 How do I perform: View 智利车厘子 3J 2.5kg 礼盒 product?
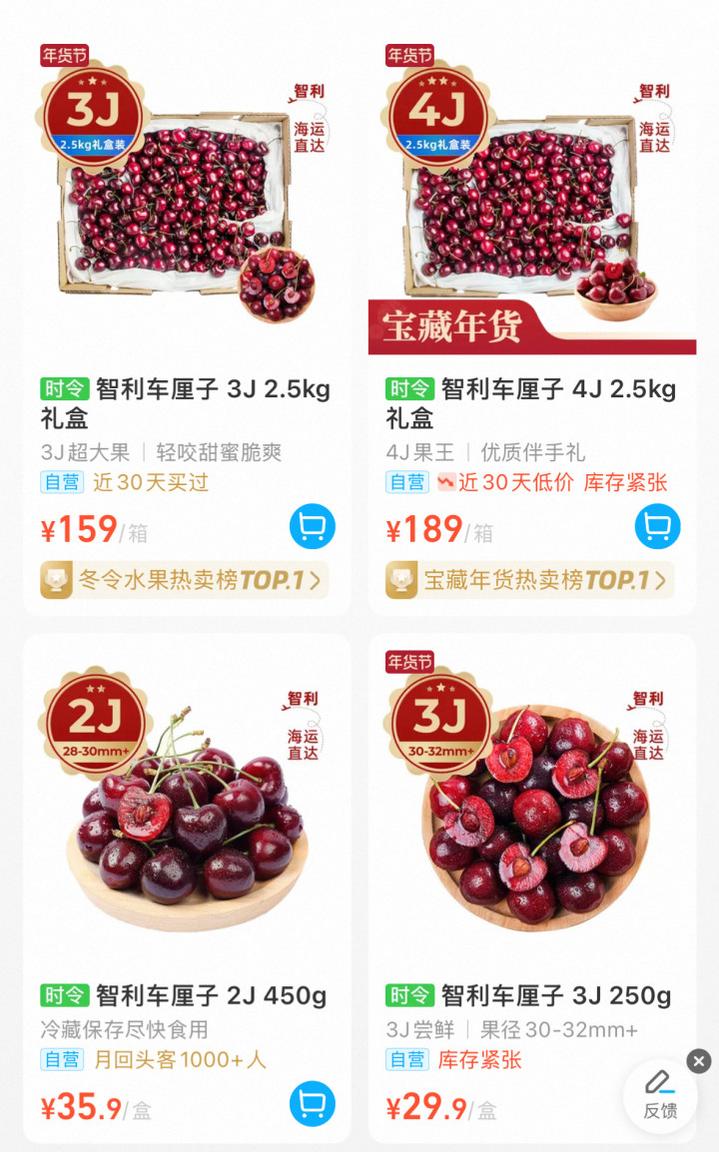point(186,402)
